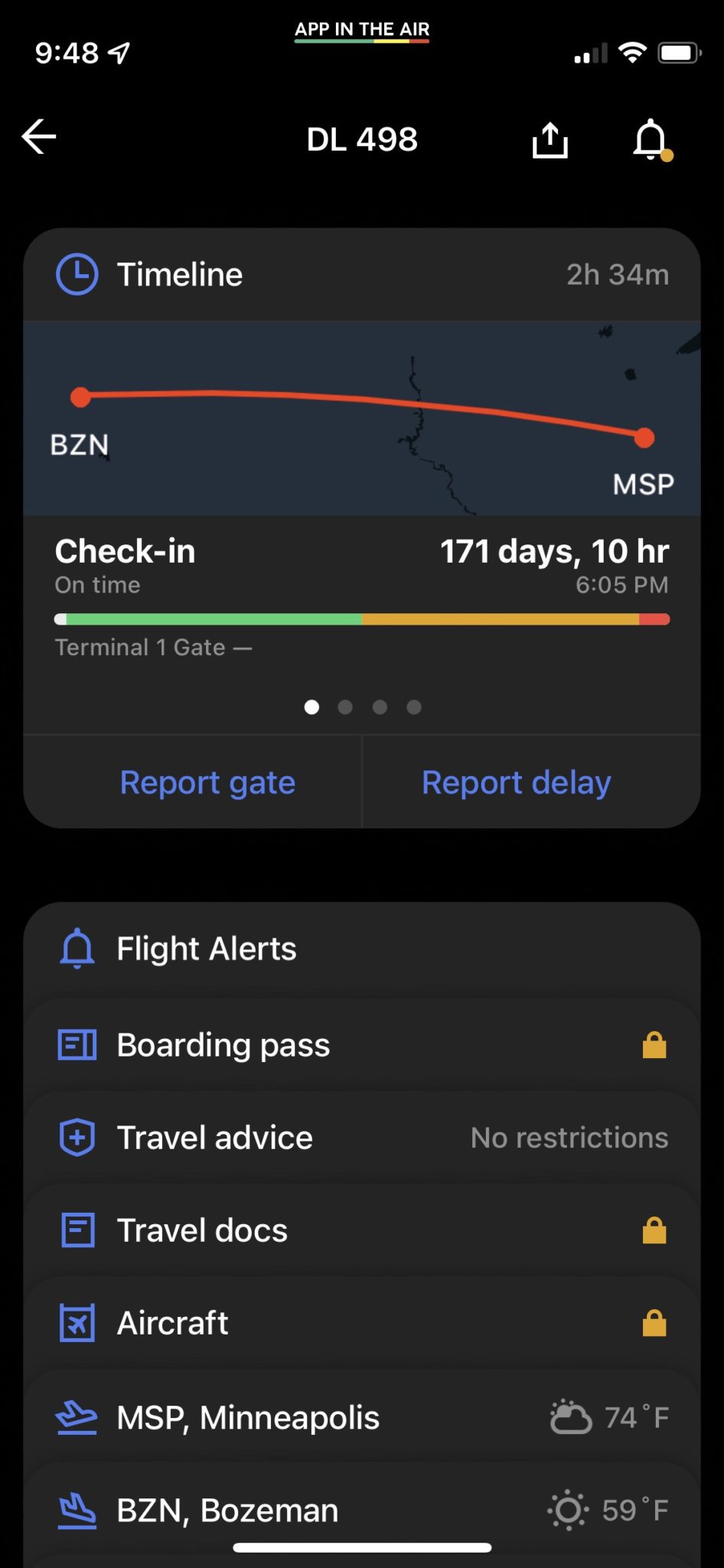The height and width of the screenshot is (1568, 724).
Task: Tap the third pagination dot below check-in info
Action: point(380,707)
